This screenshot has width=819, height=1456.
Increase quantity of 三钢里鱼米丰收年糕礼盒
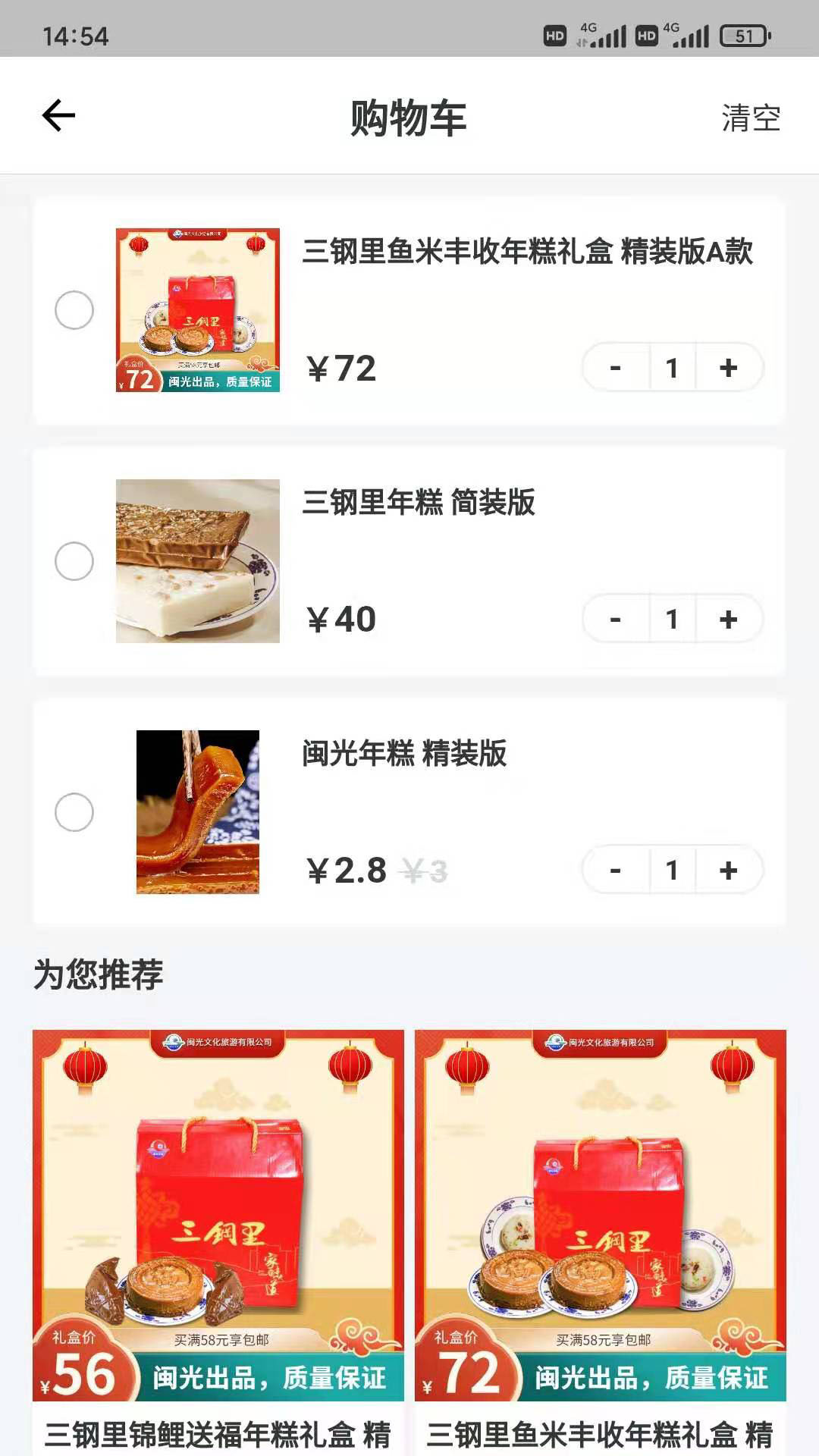pyautogui.click(x=727, y=368)
